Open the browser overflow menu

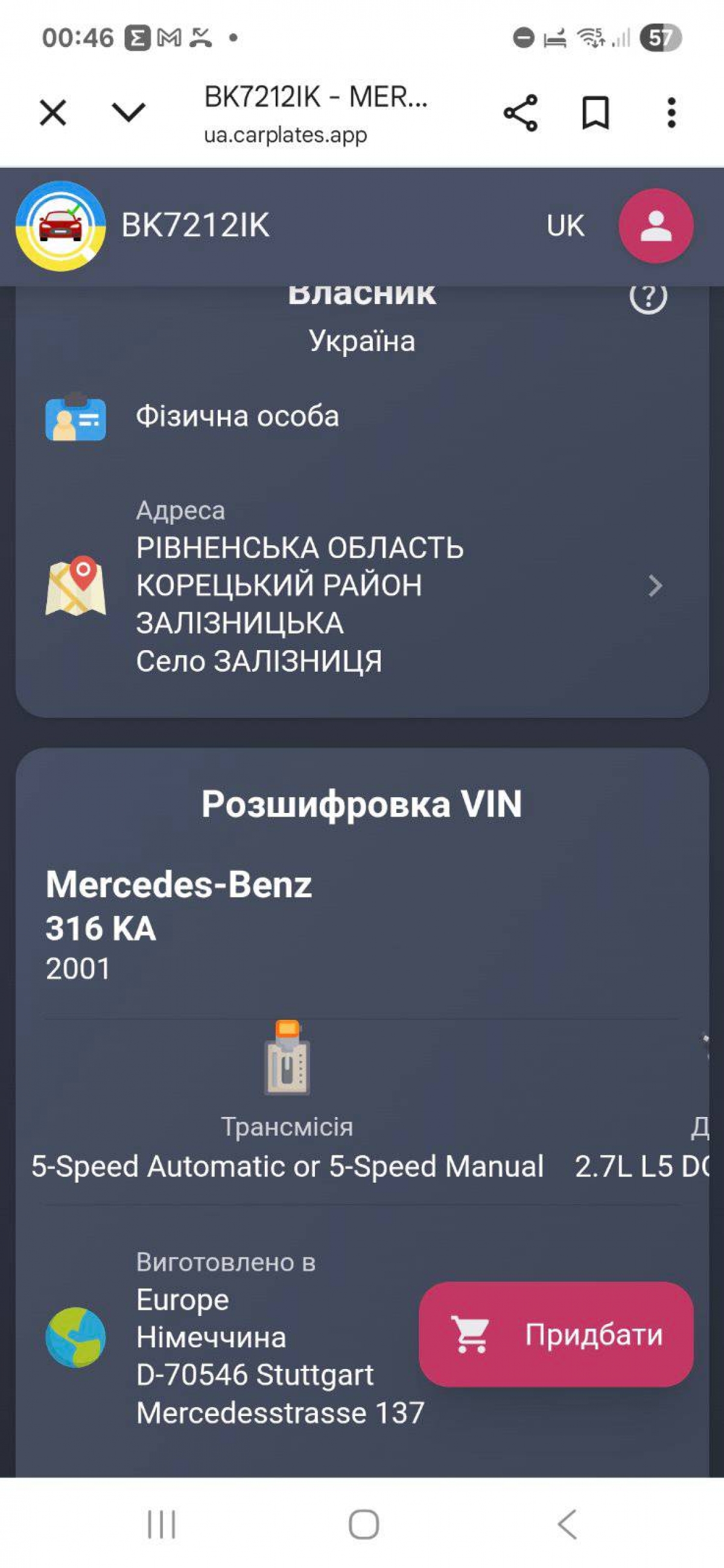[671, 113]
